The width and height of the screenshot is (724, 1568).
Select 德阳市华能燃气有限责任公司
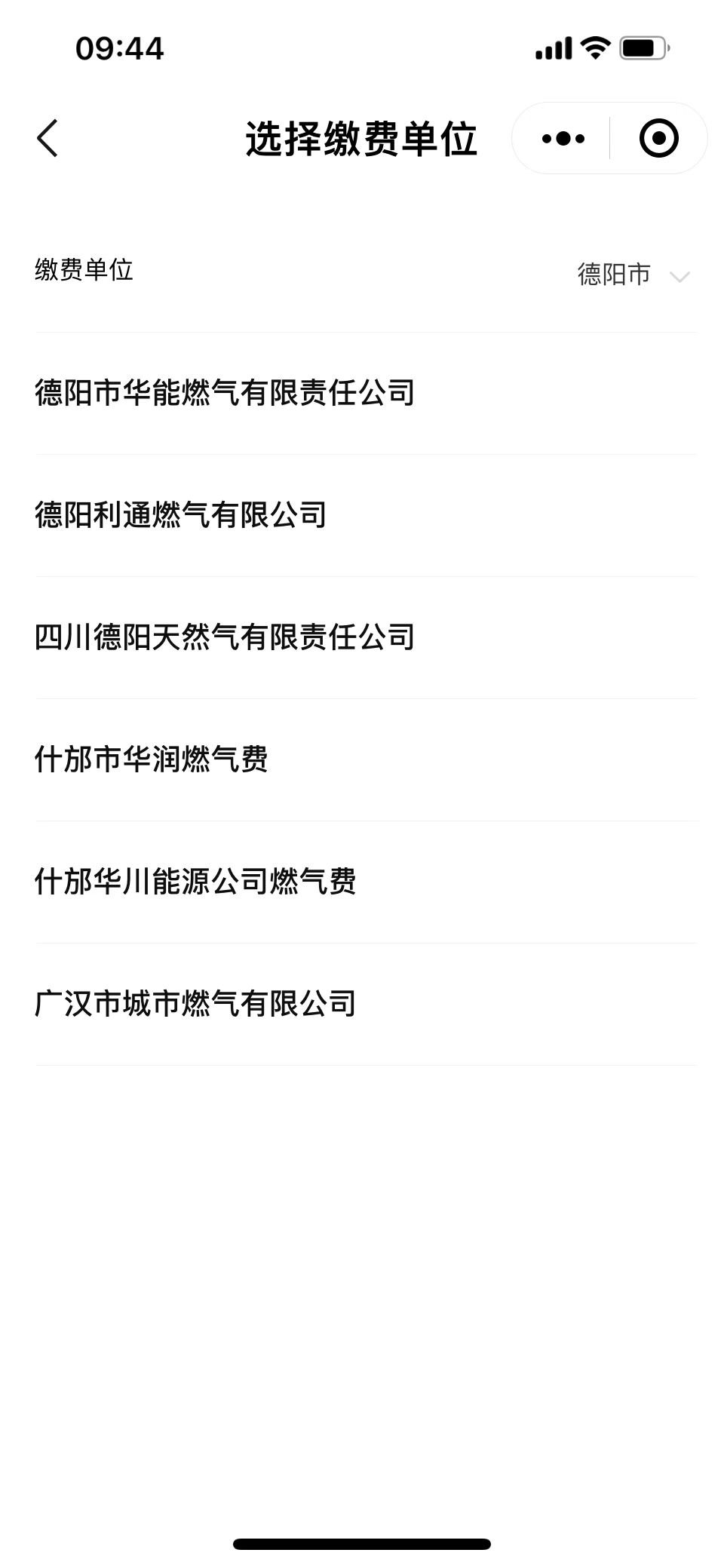225,393
